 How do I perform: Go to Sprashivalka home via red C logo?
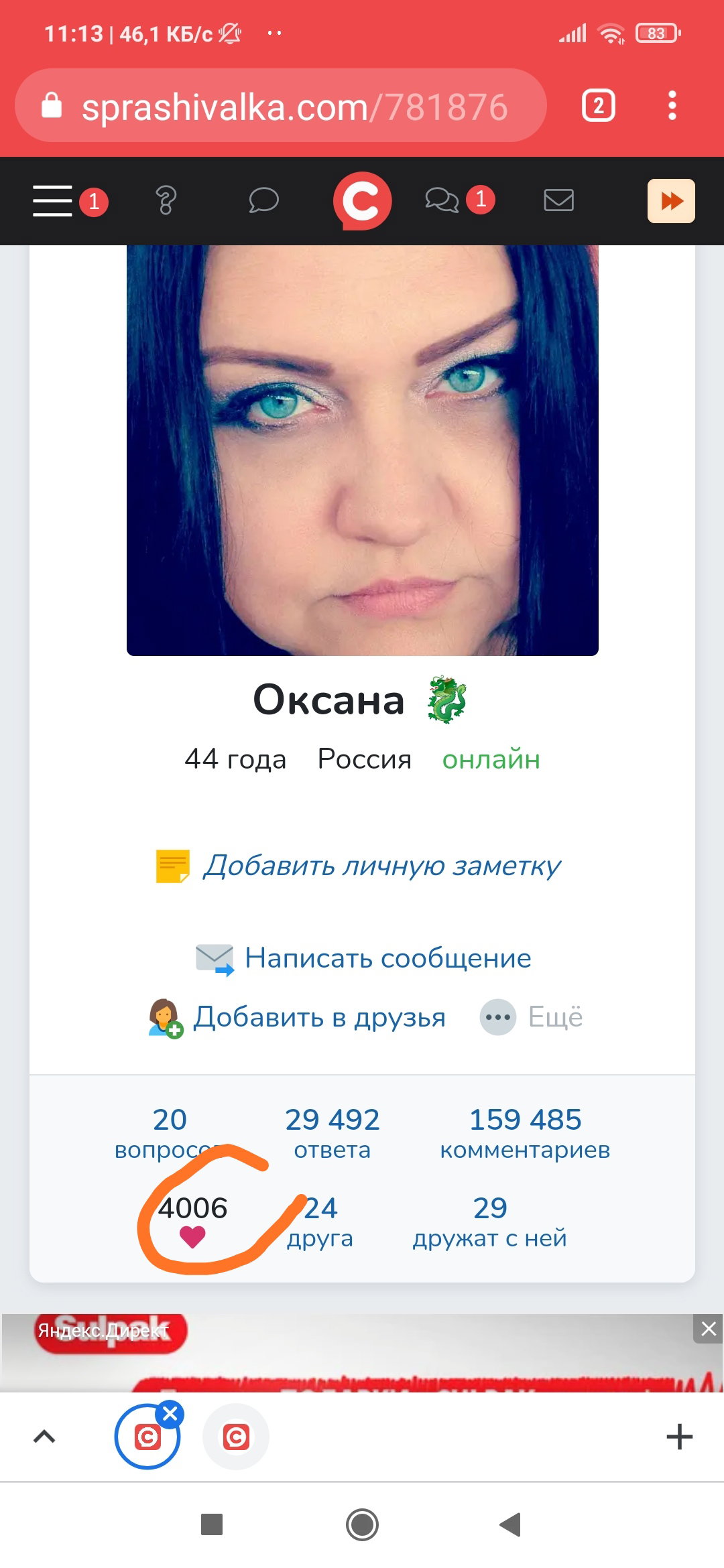pos(362,200)
